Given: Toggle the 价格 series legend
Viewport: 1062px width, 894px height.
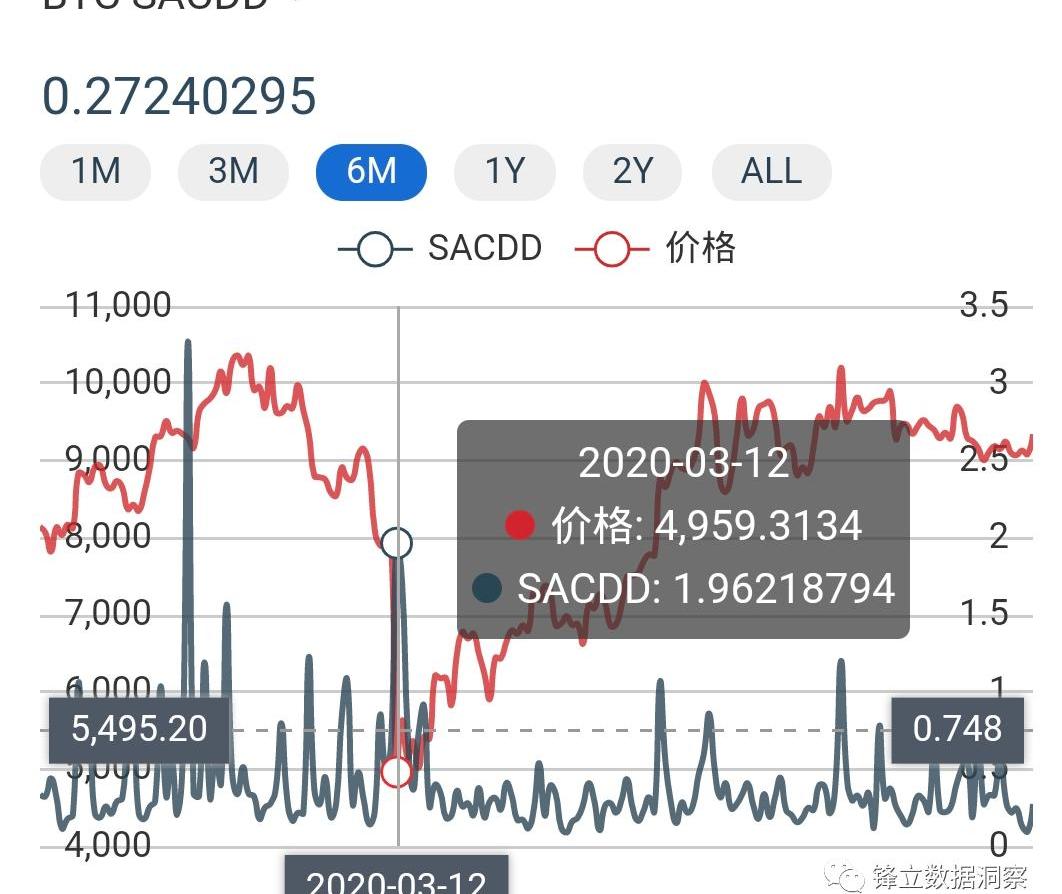Looking at the screenshot, I should click(657, 248).
